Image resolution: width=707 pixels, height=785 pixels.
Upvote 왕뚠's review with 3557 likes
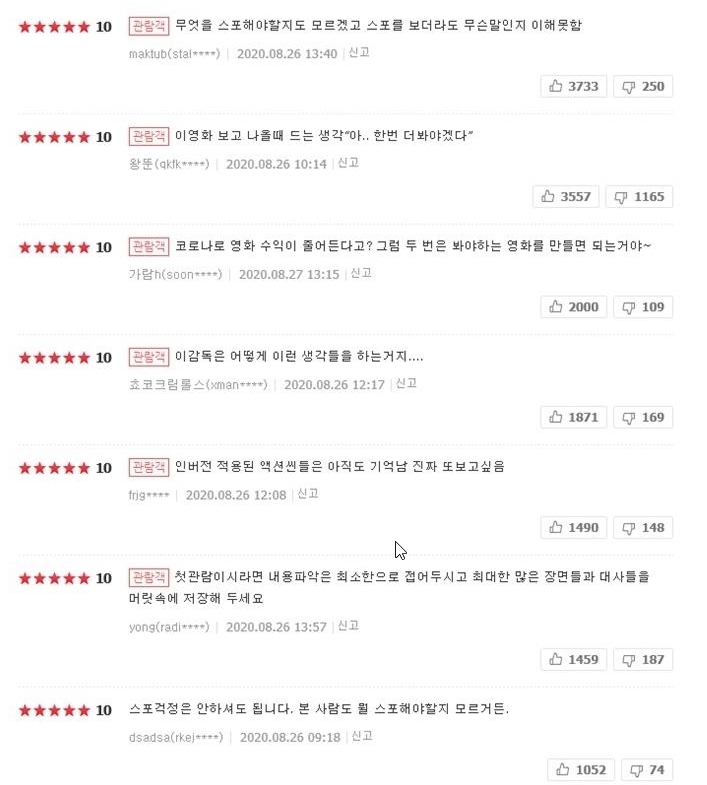pos(566,196)
